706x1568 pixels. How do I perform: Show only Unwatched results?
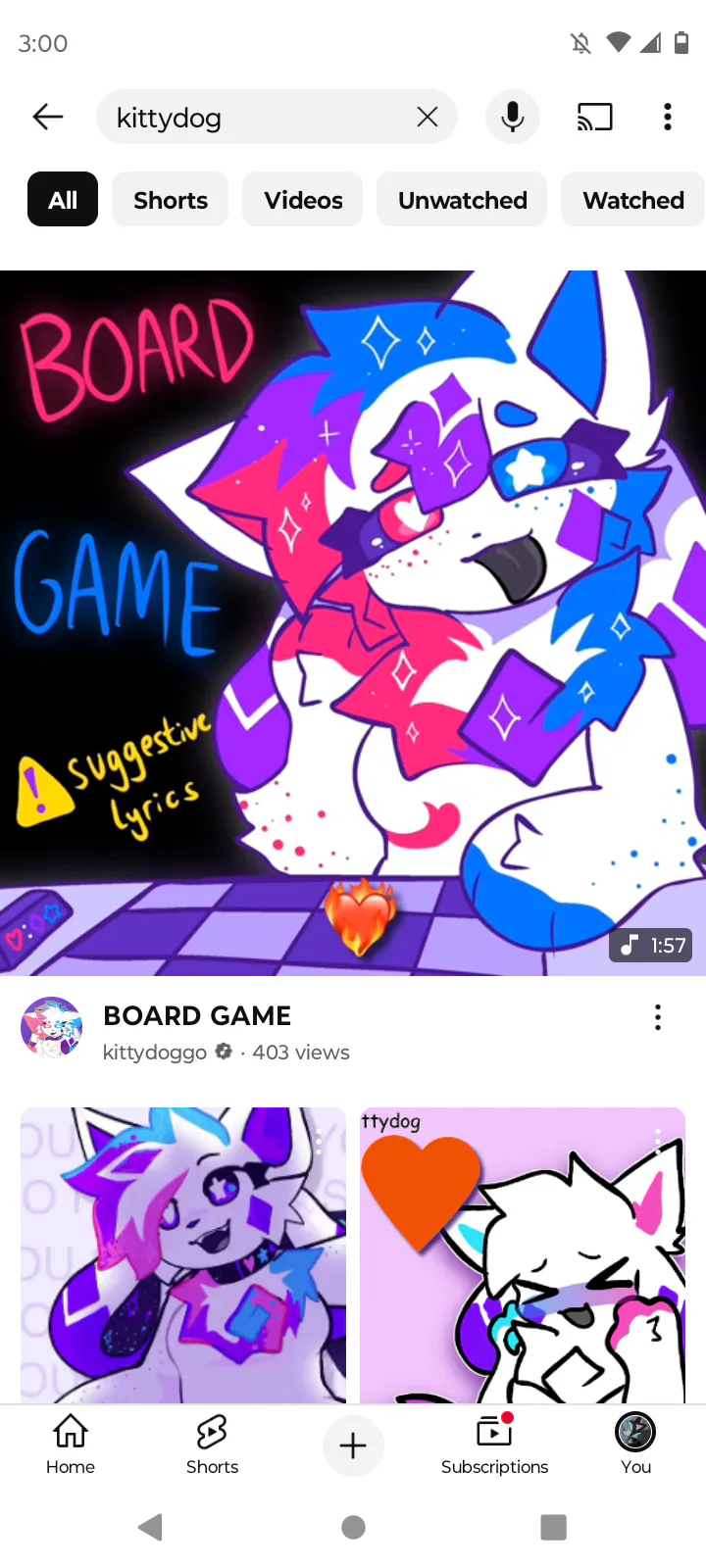[x=462, y=200]
